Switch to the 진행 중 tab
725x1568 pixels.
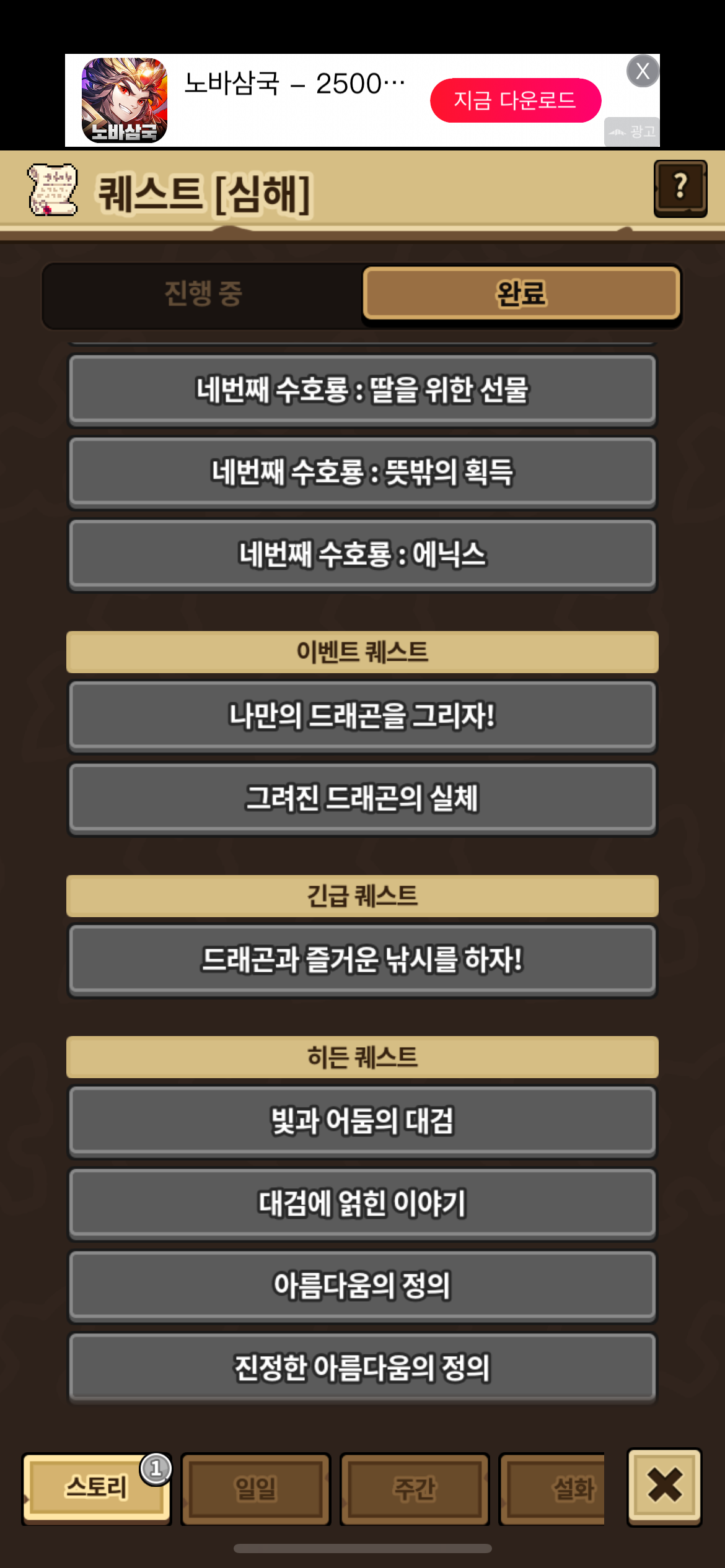[203, 294]
